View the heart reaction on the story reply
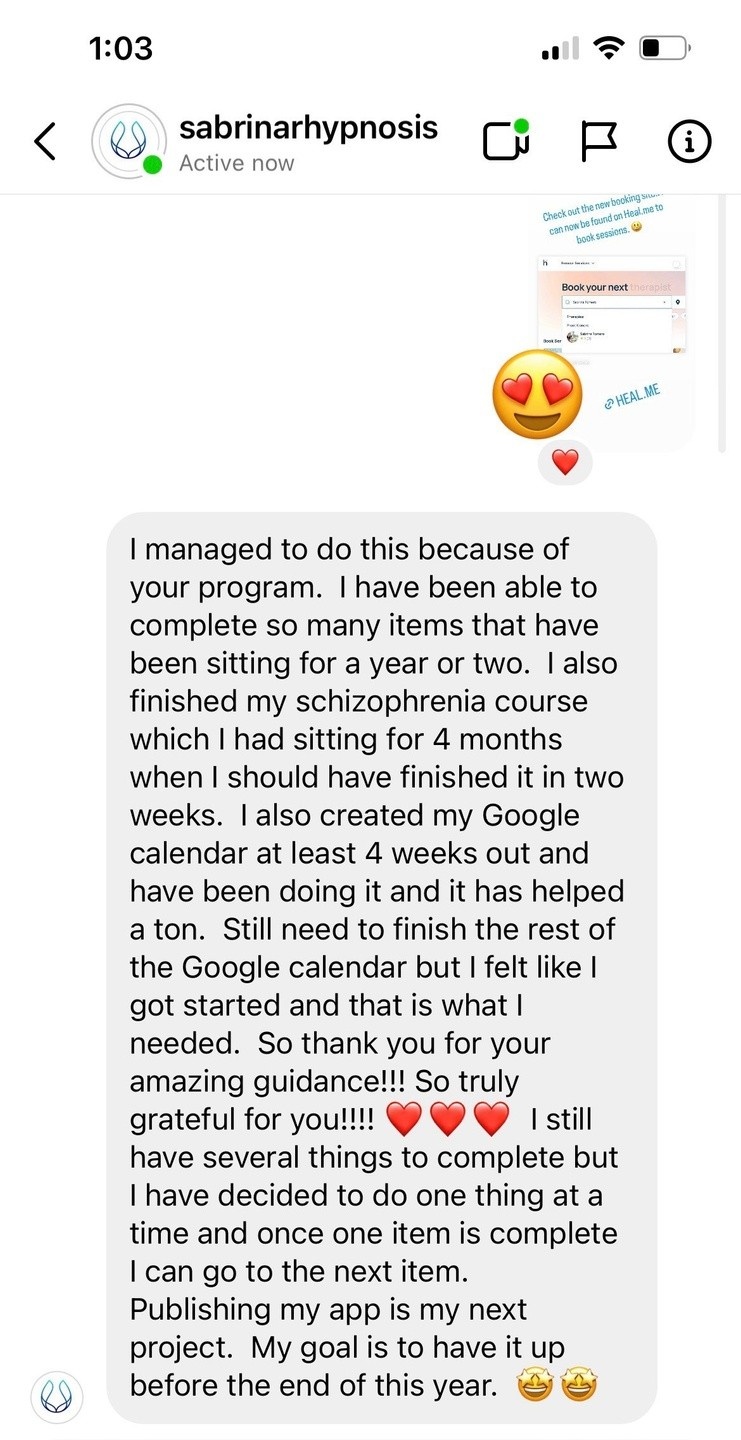The height and width of the screenshot is (1440, 741). [x=565, y=463]
